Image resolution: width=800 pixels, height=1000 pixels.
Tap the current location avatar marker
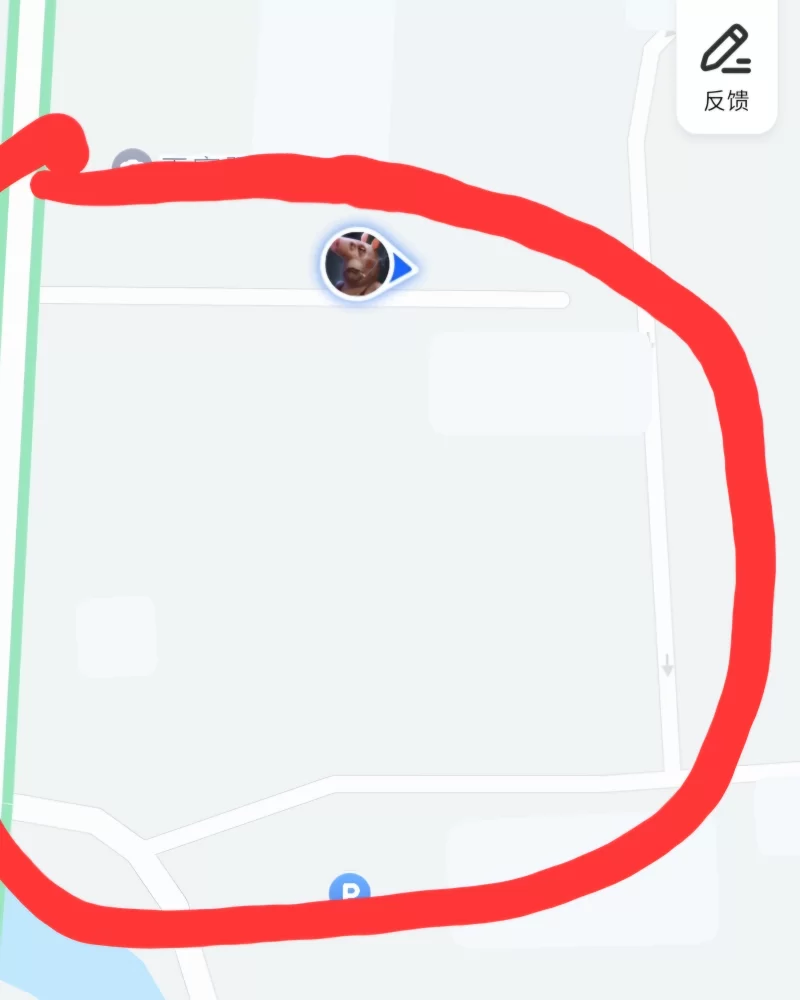(x=357, y=264)
